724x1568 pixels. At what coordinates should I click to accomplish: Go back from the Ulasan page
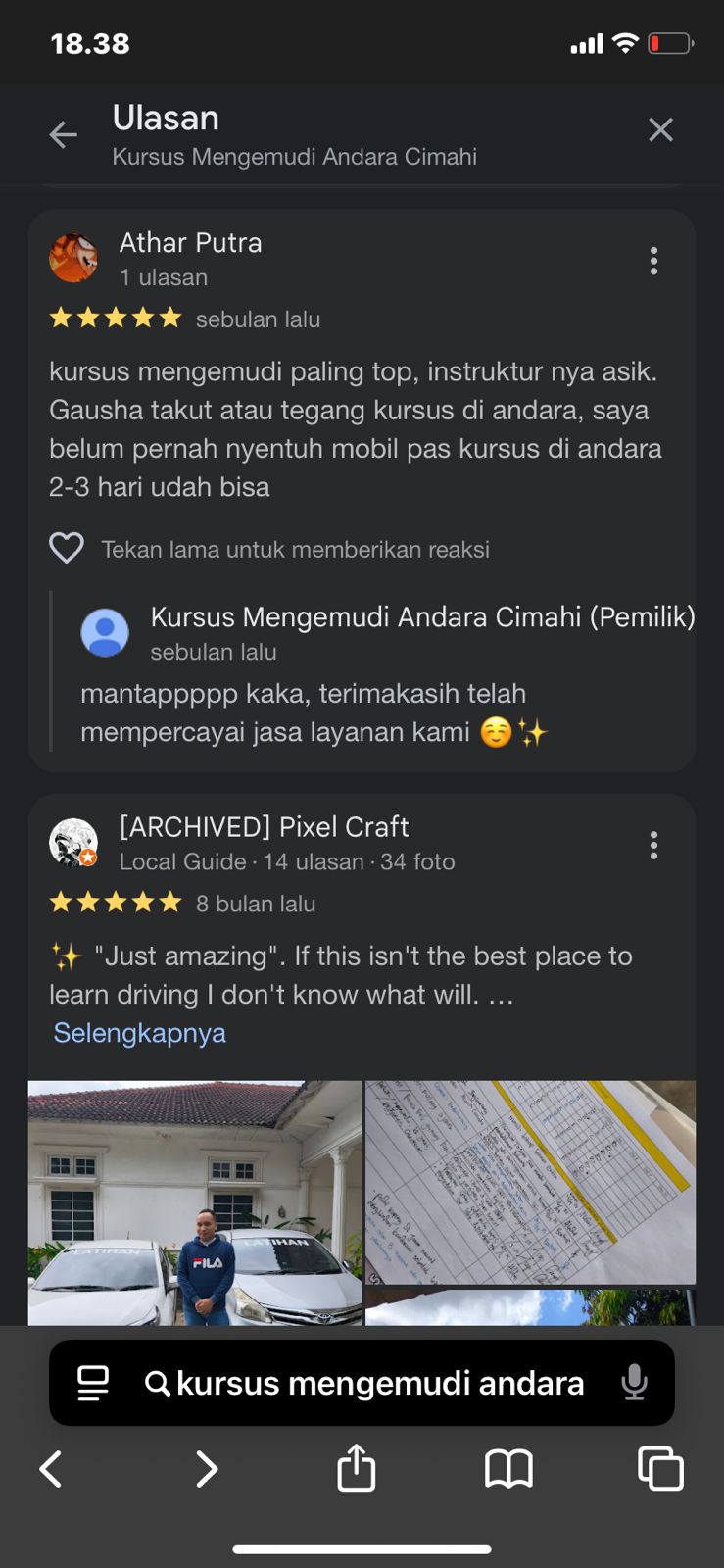[x=64, y=134]
